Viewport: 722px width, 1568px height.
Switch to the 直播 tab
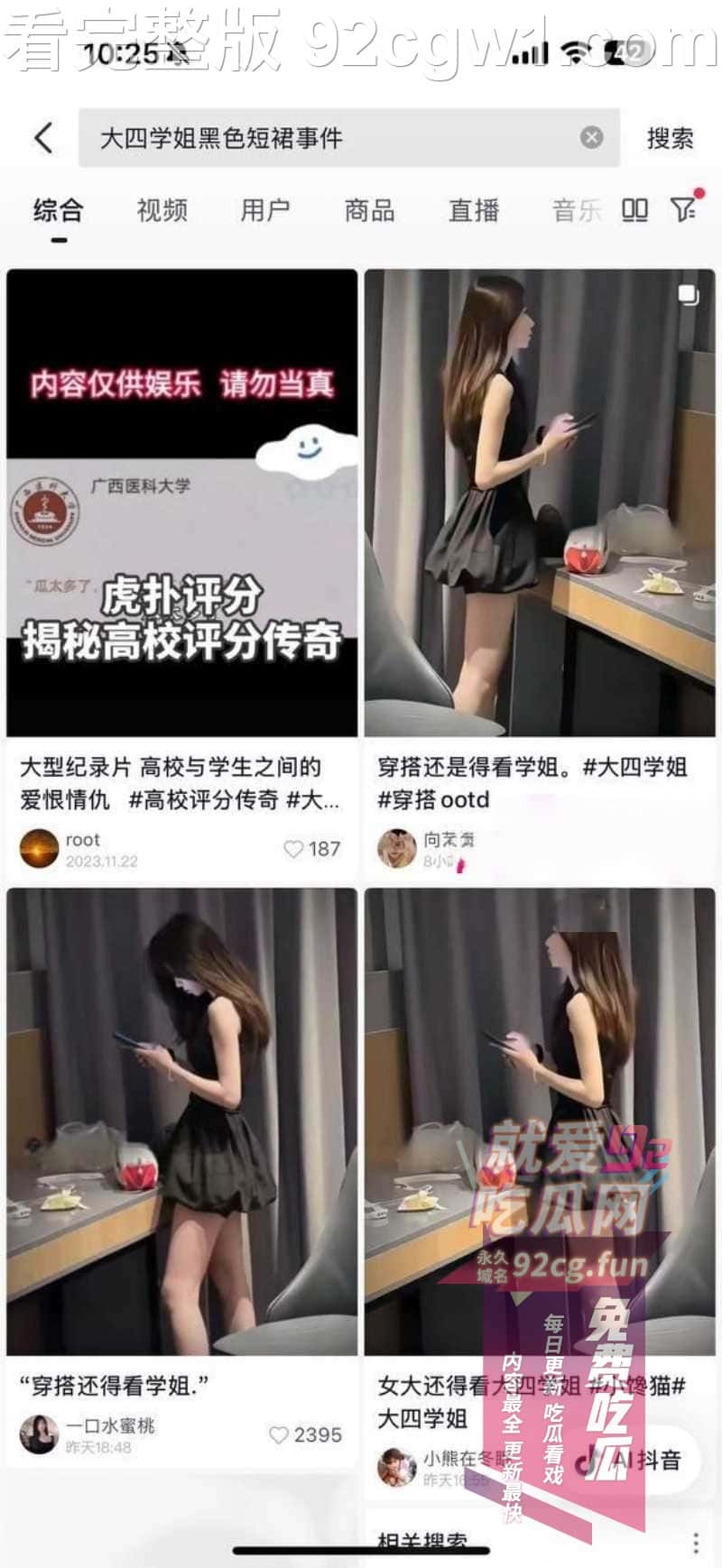pyautogui.click(x=474, y=210)
